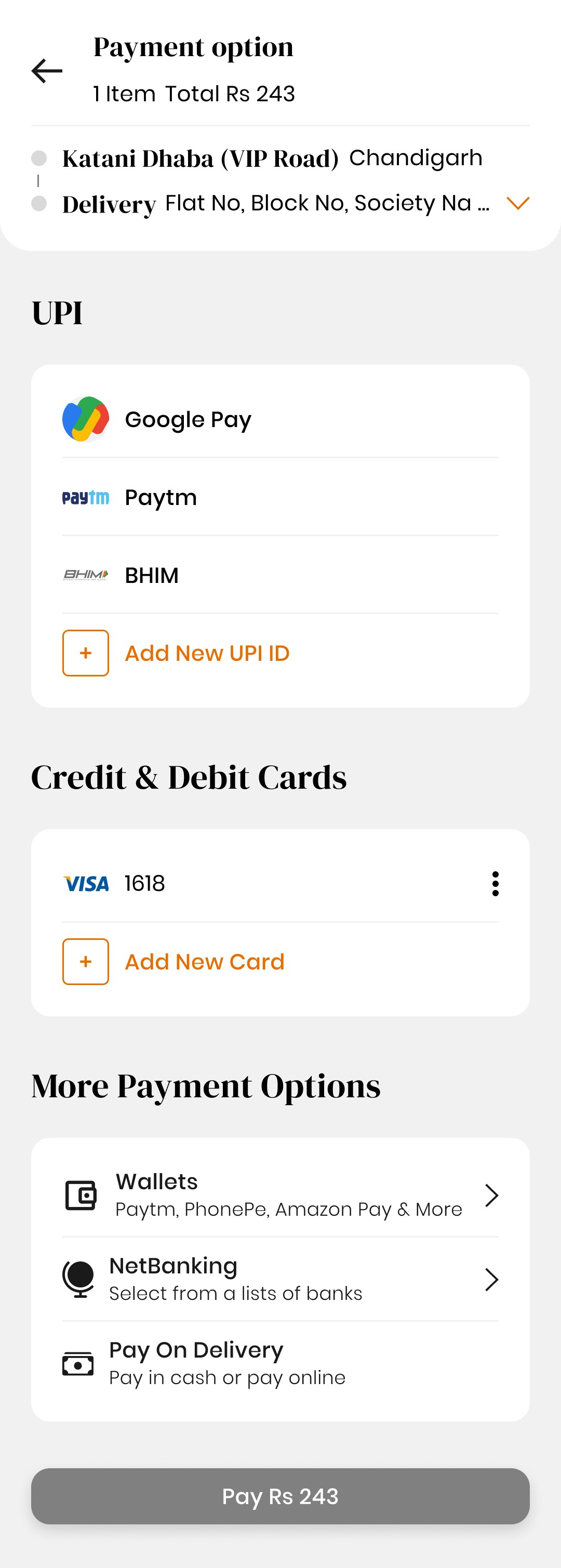Select the BHIM UPI icon

[85, 575]
